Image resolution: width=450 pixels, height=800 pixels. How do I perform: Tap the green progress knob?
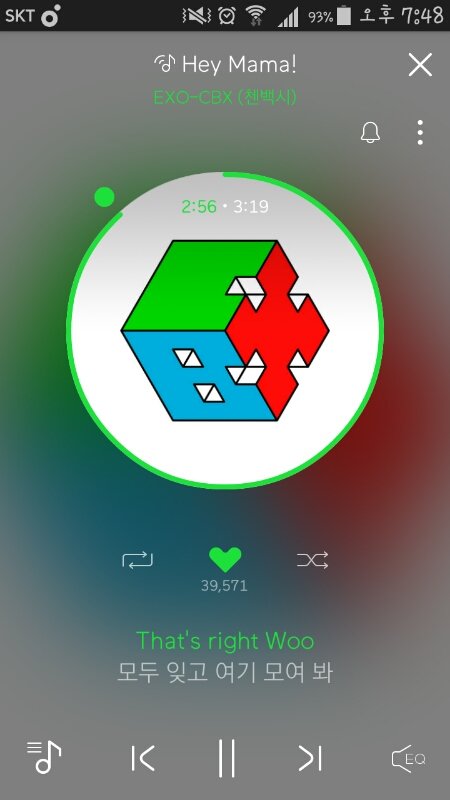tap(105, 197)
